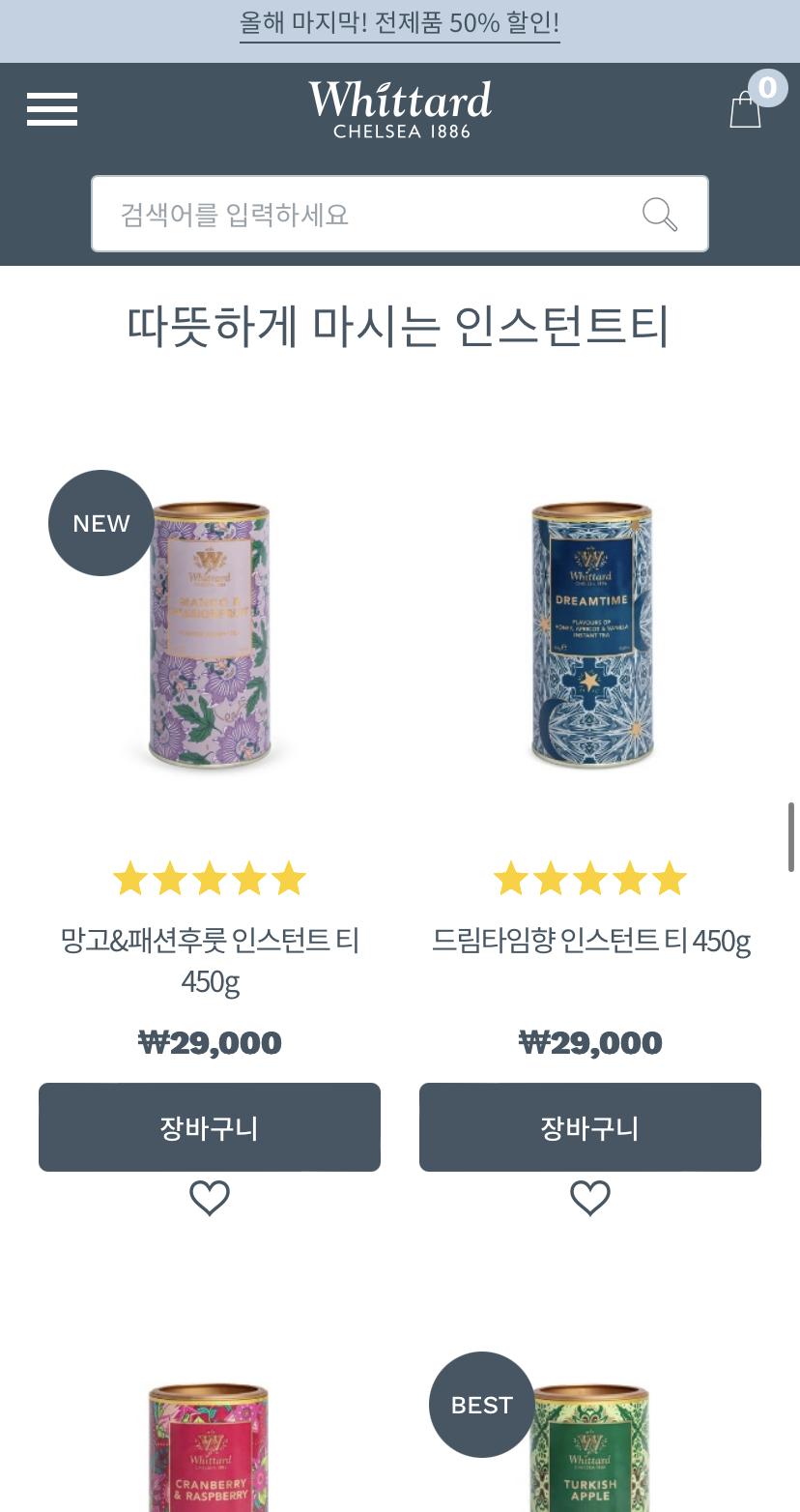Open the shopping bag cart
Viewport: 800px width, 1512px height.
point(746,110)
